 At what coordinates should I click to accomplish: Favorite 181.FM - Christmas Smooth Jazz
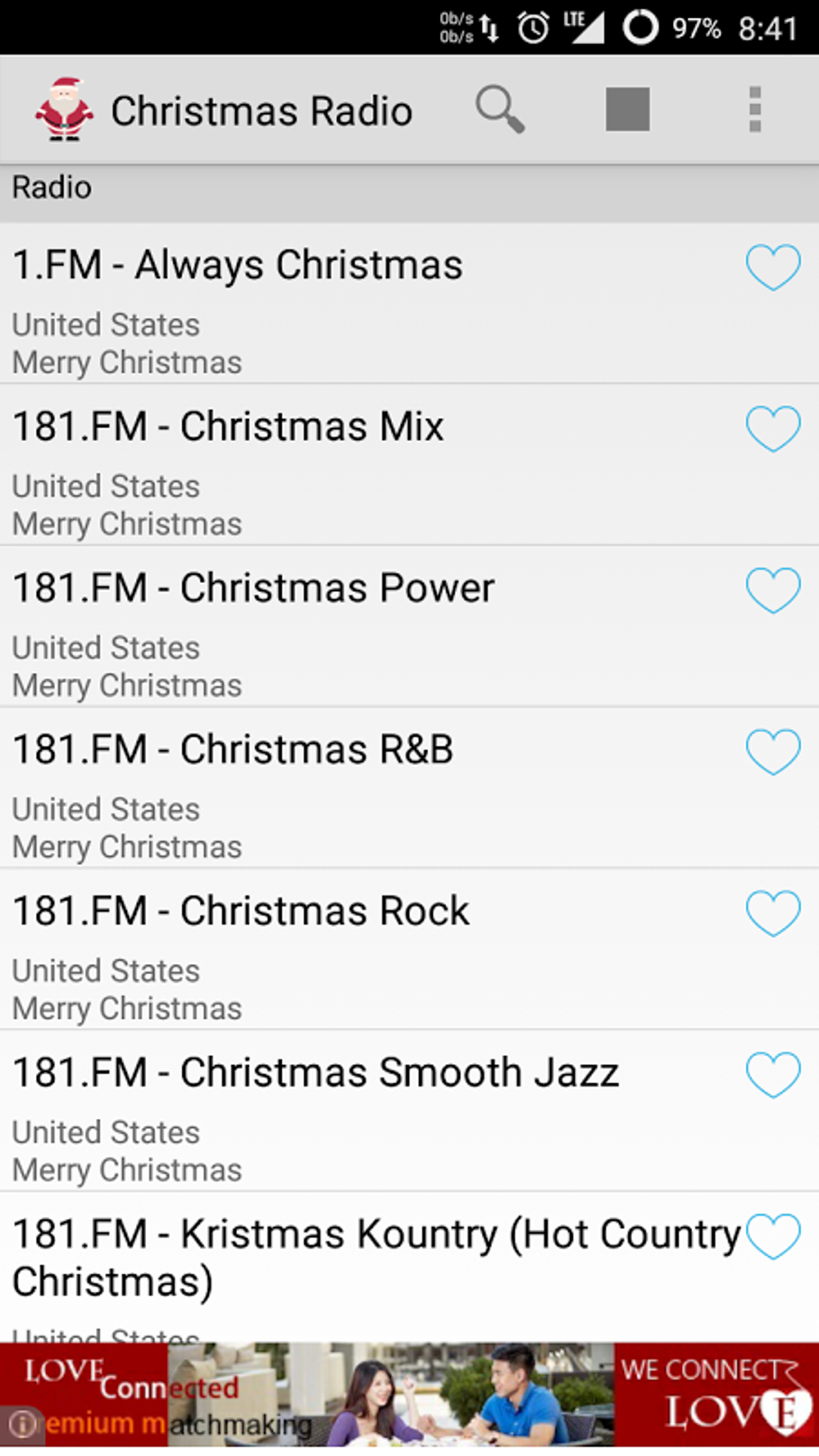(x=772, y=1075)
